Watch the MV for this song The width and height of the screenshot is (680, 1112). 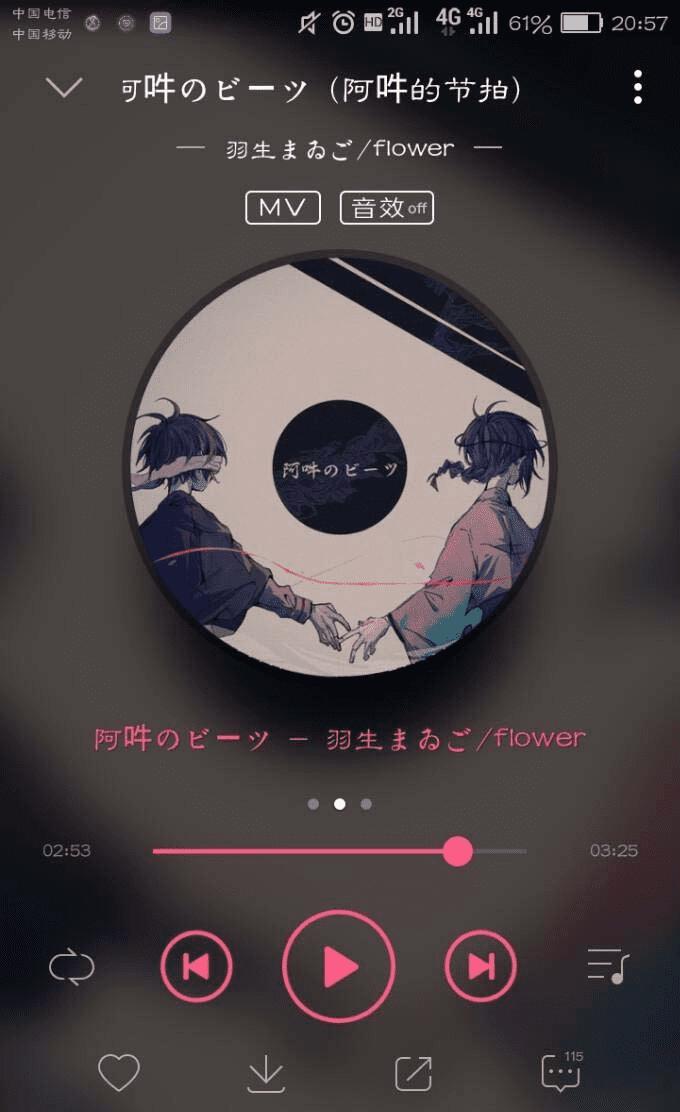[282, 208]
